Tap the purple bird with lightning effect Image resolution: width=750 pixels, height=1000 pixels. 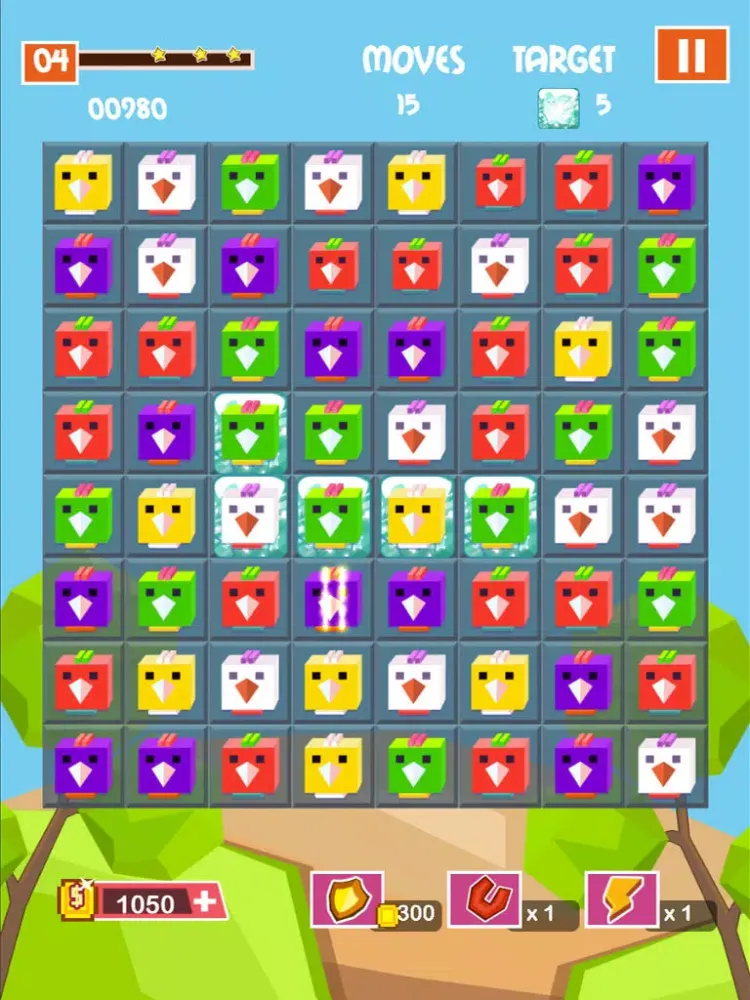[x=333, y=599]
